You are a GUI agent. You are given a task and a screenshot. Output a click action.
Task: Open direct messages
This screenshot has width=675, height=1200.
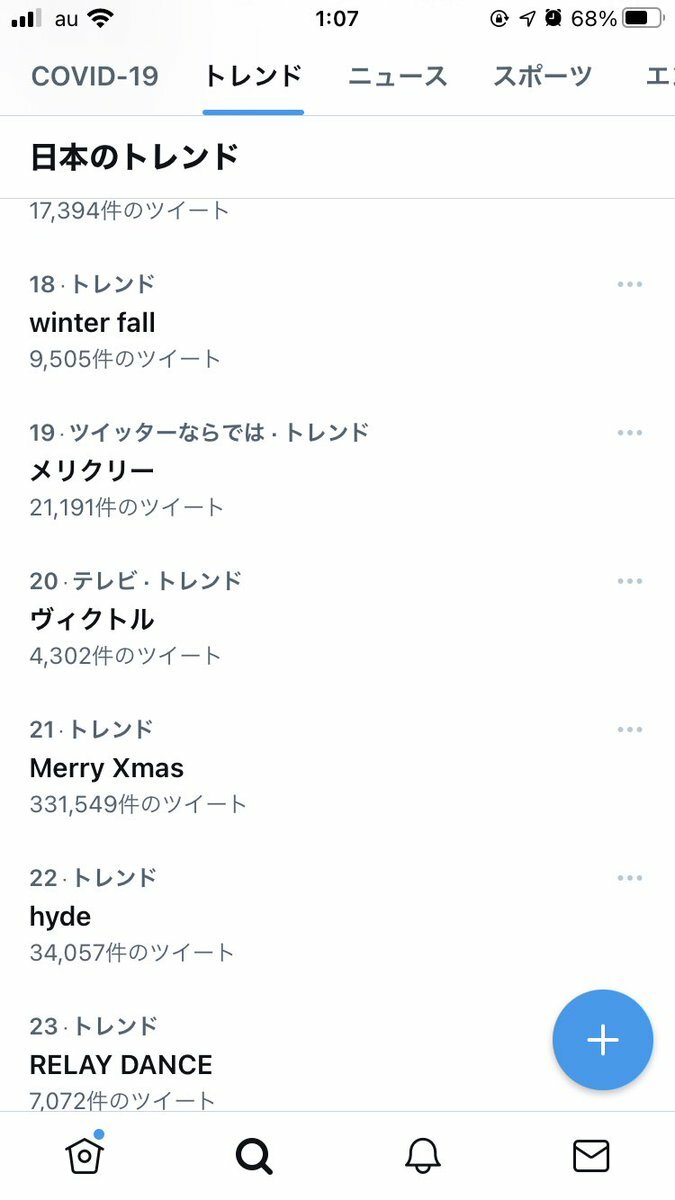(591, 1156)
